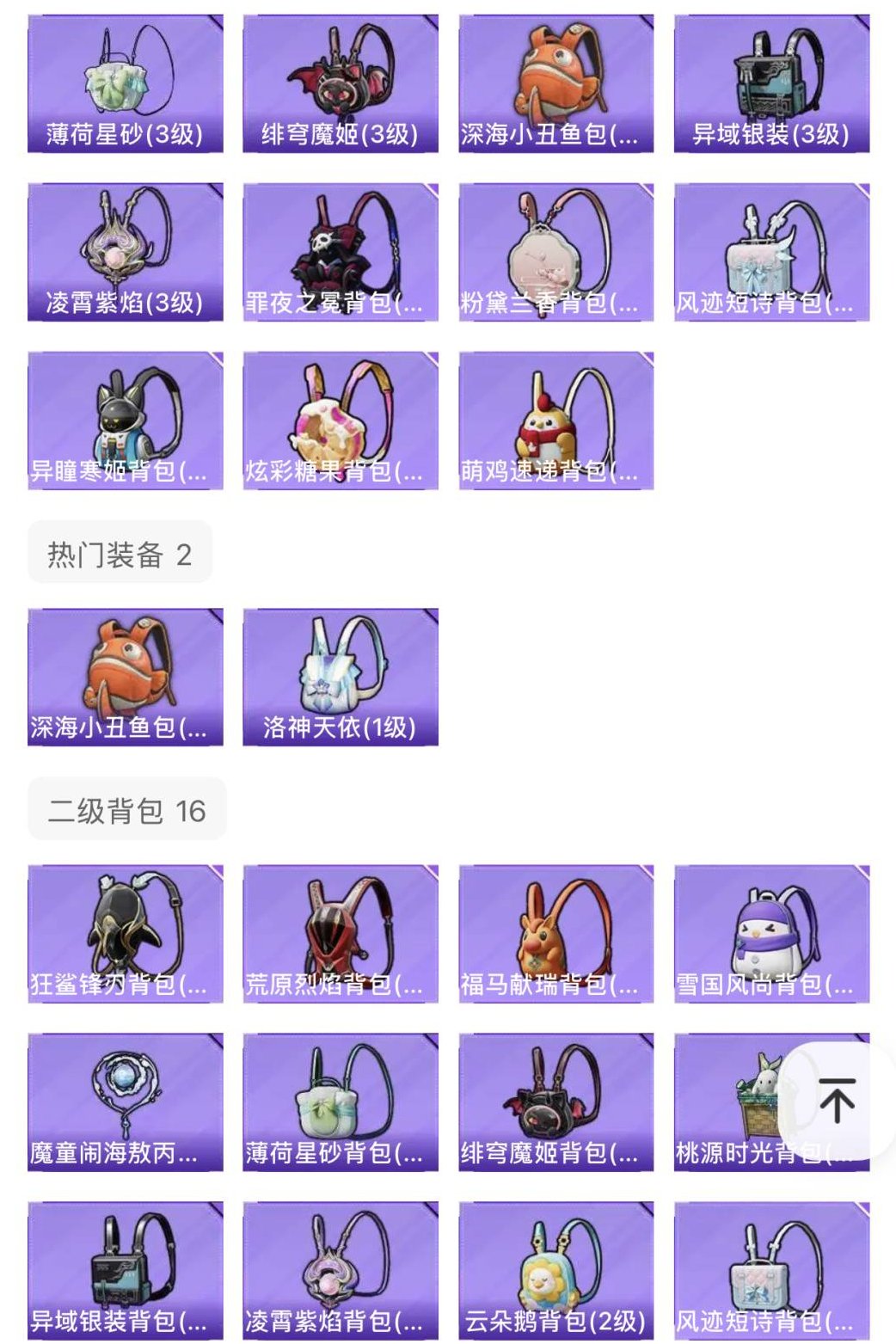Click the scroll-to-top button
This screenshot has height=1344, width=896.
pyautogui.click(x=838, y=1099)
